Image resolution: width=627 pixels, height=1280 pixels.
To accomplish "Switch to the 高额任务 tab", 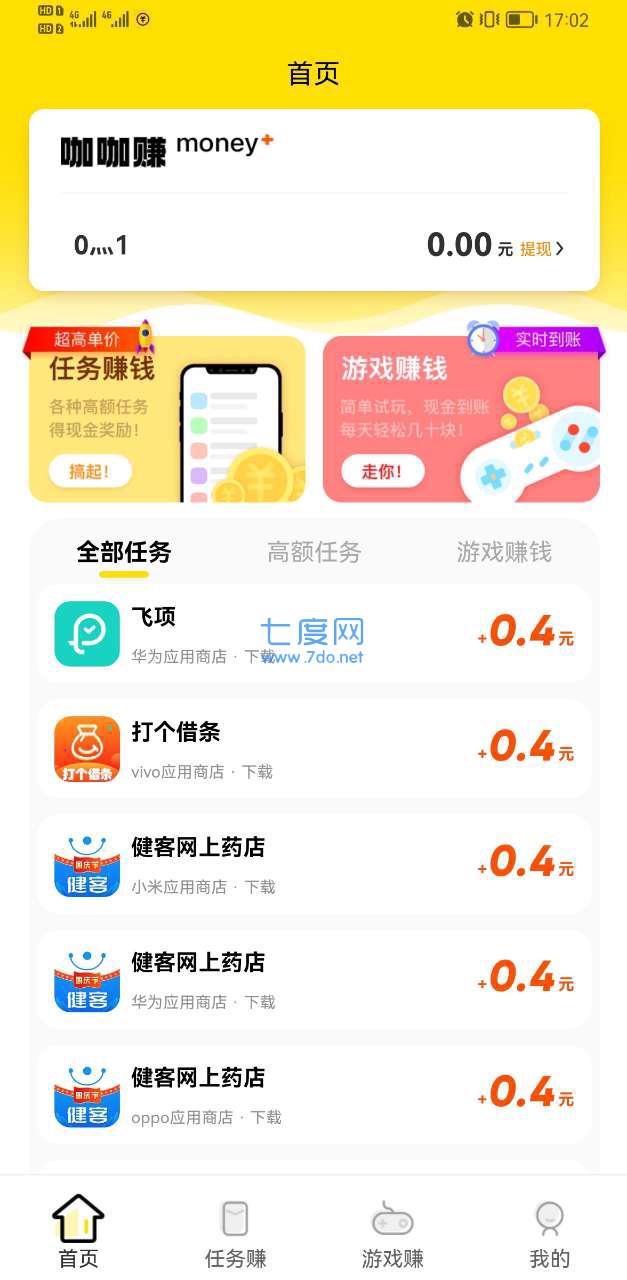I will pos(314,552).
